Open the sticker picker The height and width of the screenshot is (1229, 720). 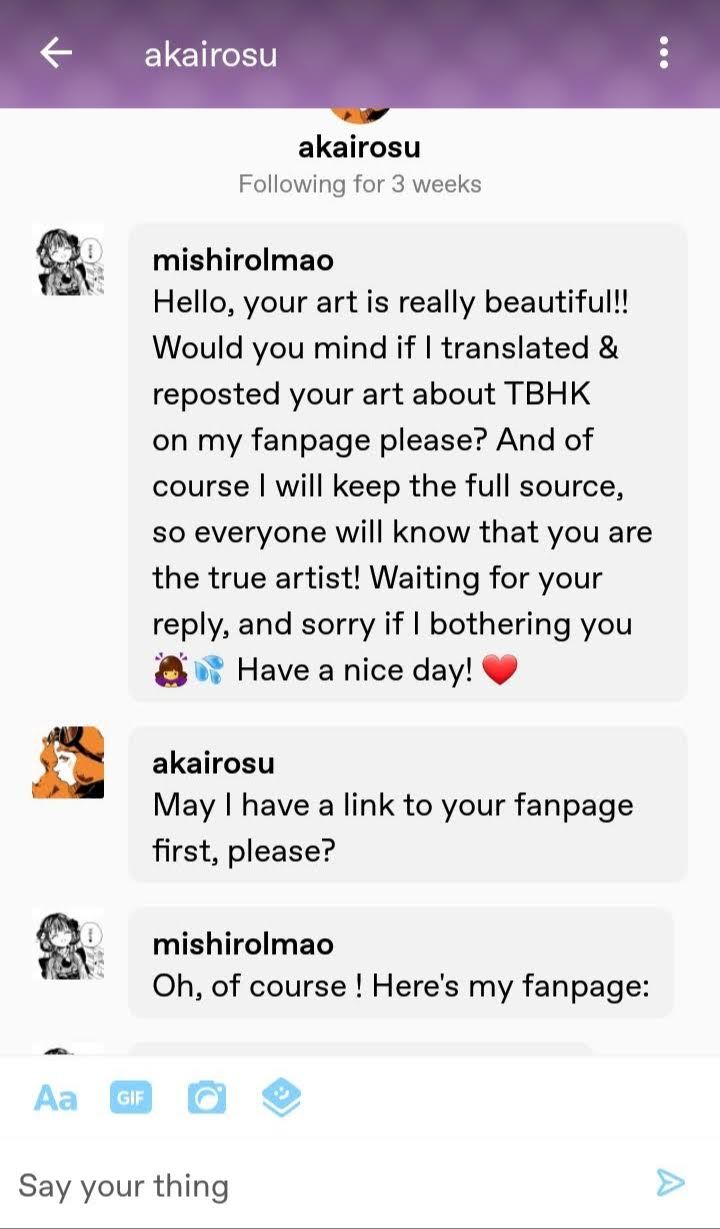[x=281, y=1098]
